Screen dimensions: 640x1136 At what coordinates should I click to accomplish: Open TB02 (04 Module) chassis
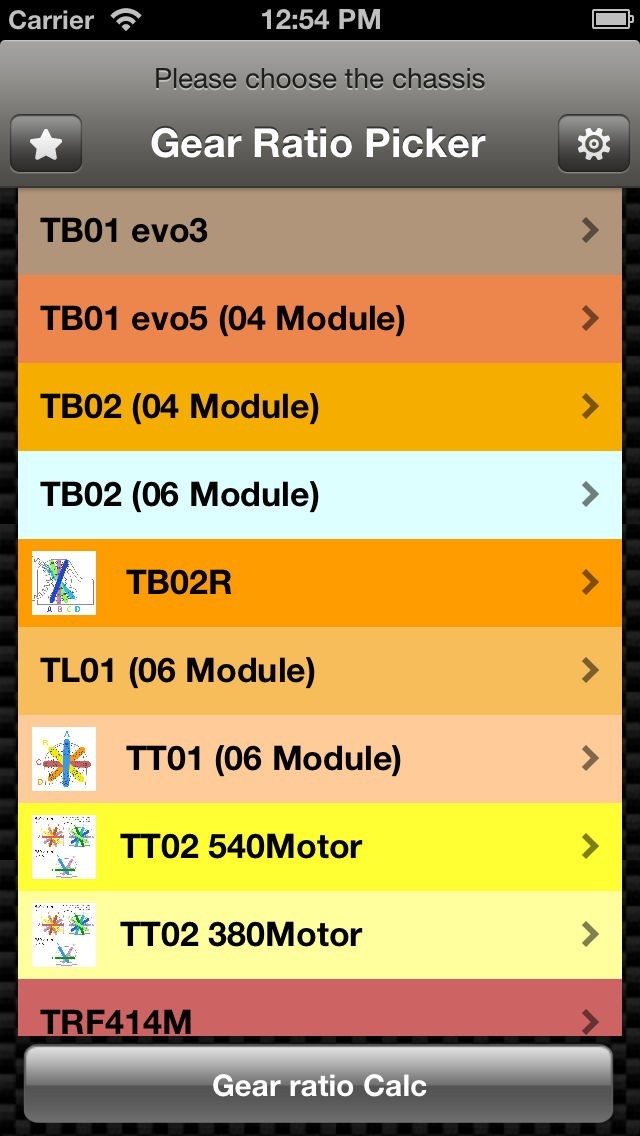tap(319, 407)
